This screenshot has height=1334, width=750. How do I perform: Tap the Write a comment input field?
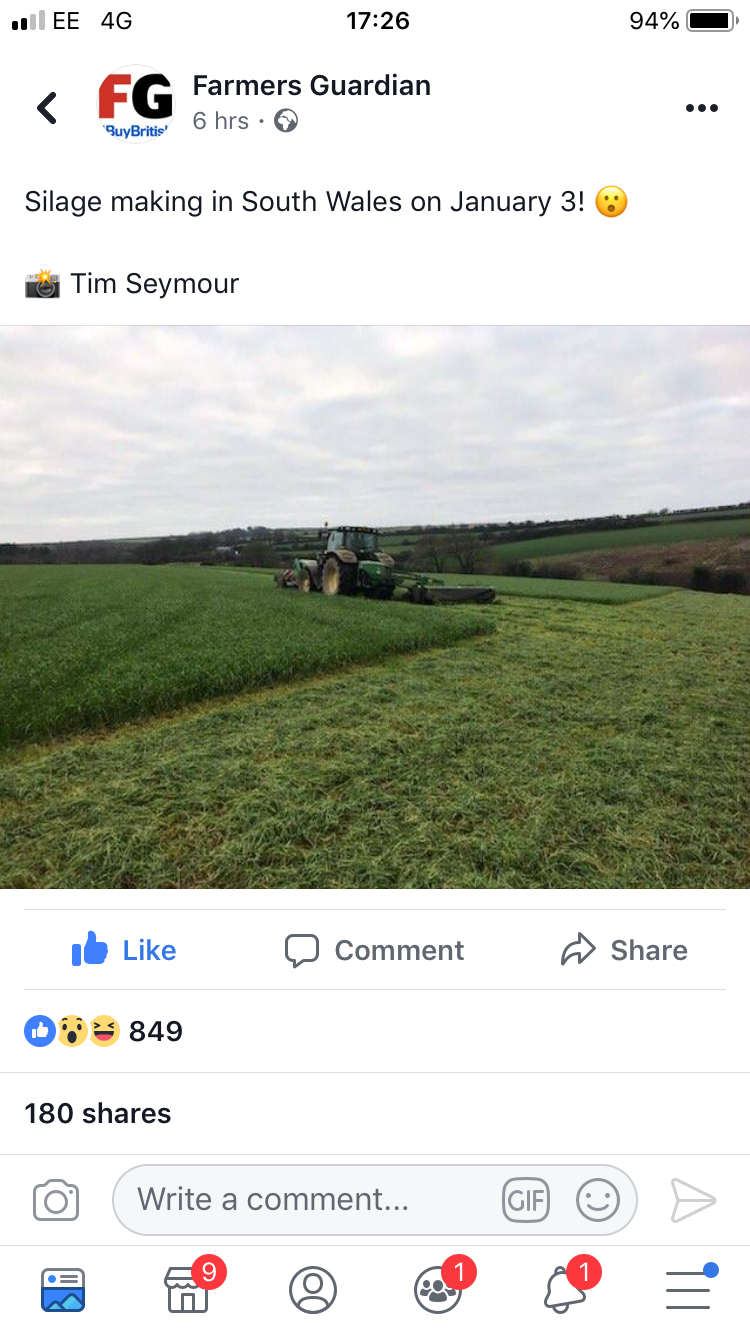[300, 1199]
